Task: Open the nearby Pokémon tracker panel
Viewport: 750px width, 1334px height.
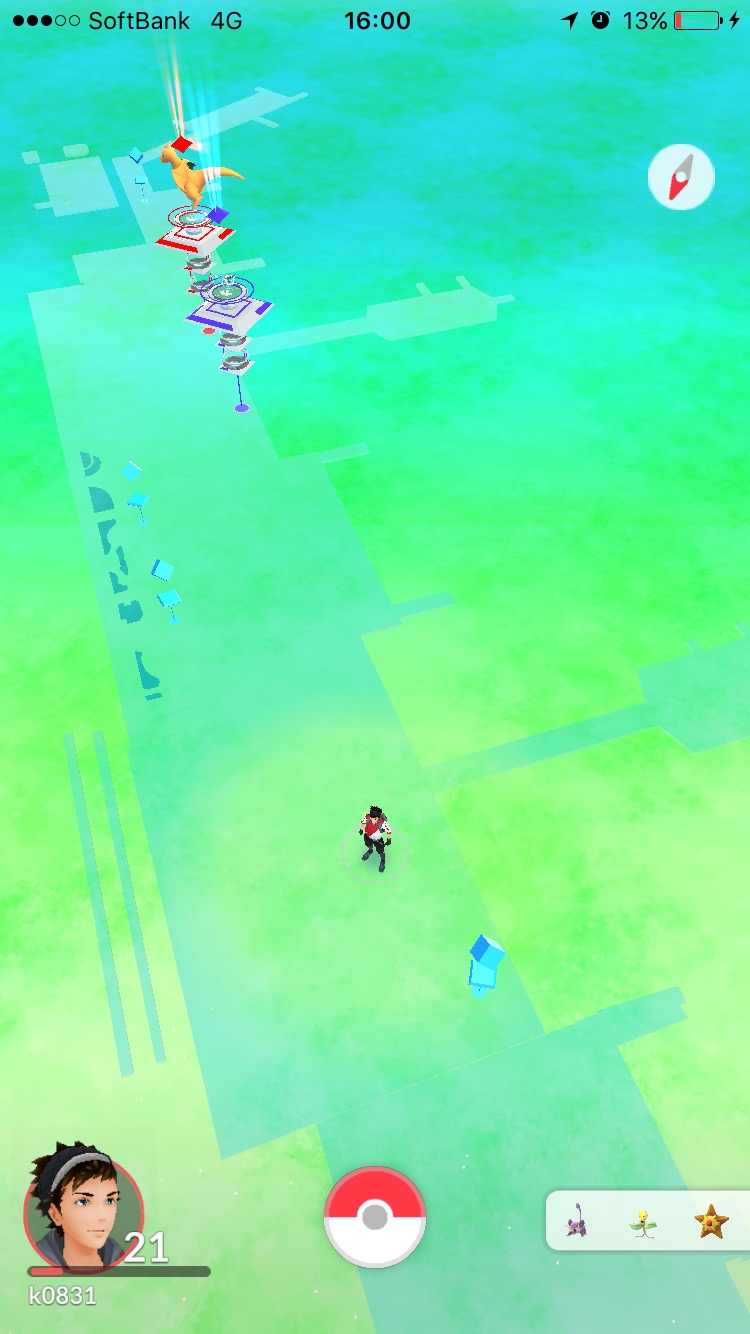Action: [x=646, y=1221]
